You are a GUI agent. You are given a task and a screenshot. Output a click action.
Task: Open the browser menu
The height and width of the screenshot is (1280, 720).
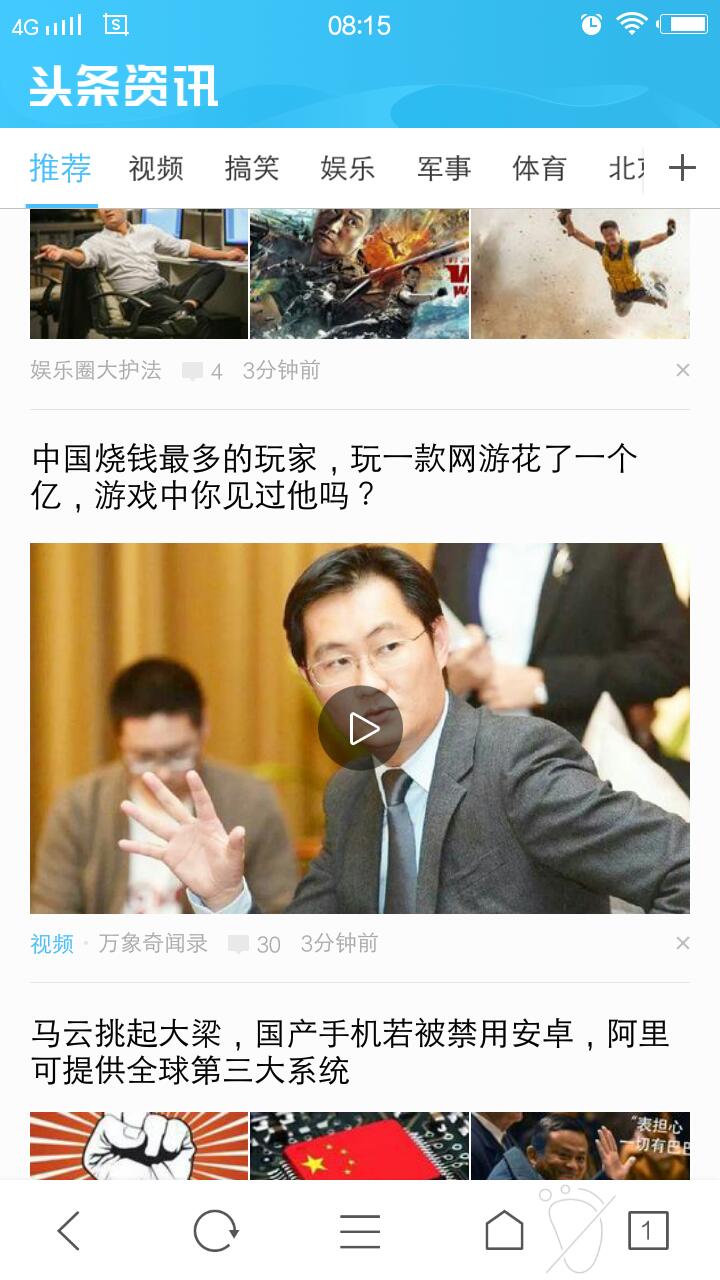pyautogui.click(x=360, y=1230)
